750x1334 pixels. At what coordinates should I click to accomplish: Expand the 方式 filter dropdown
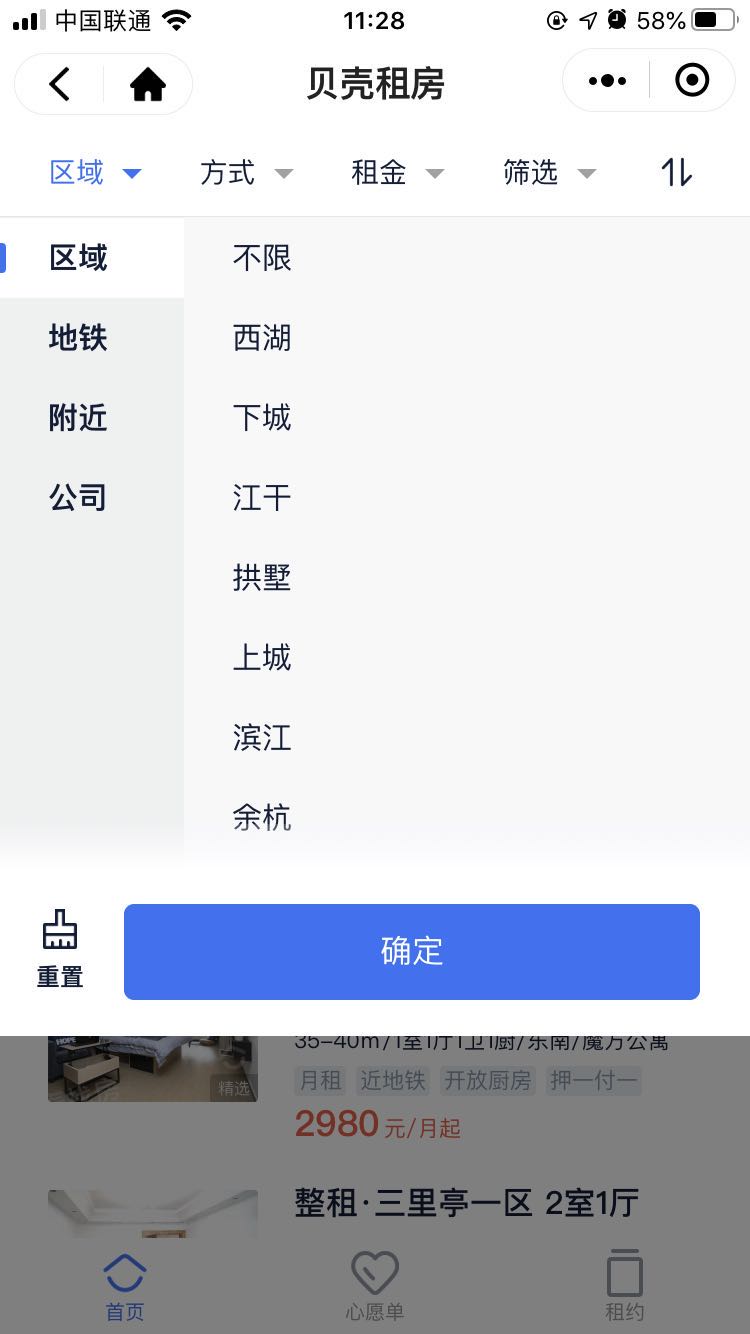(247, 173)
